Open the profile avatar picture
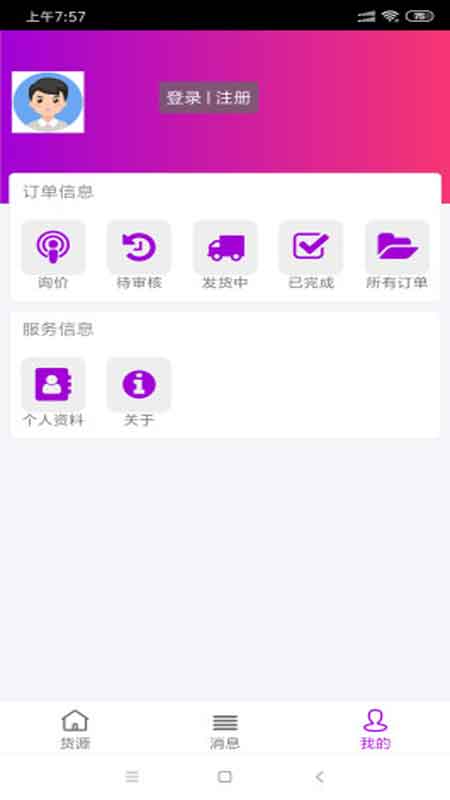This screenshot has width=450, height=800. (x=48, y=102)
